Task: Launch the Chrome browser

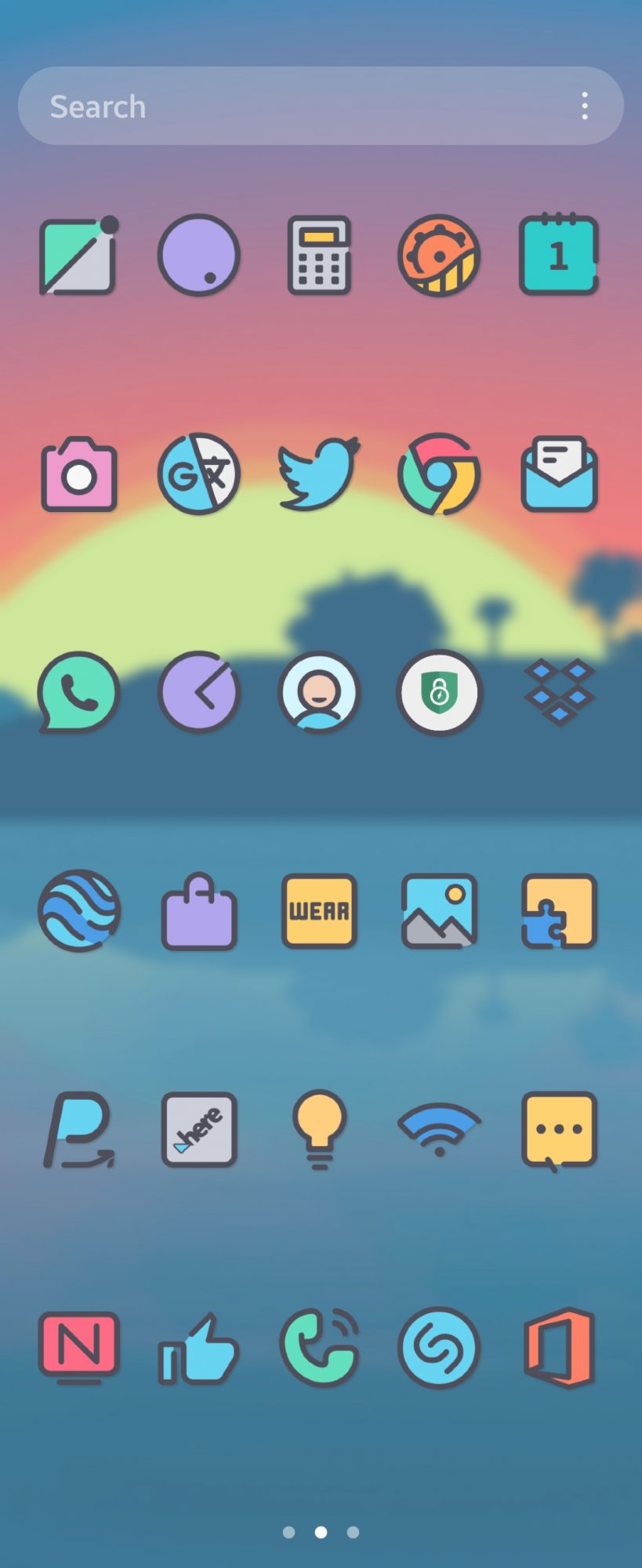Action: tap(439, 474)
